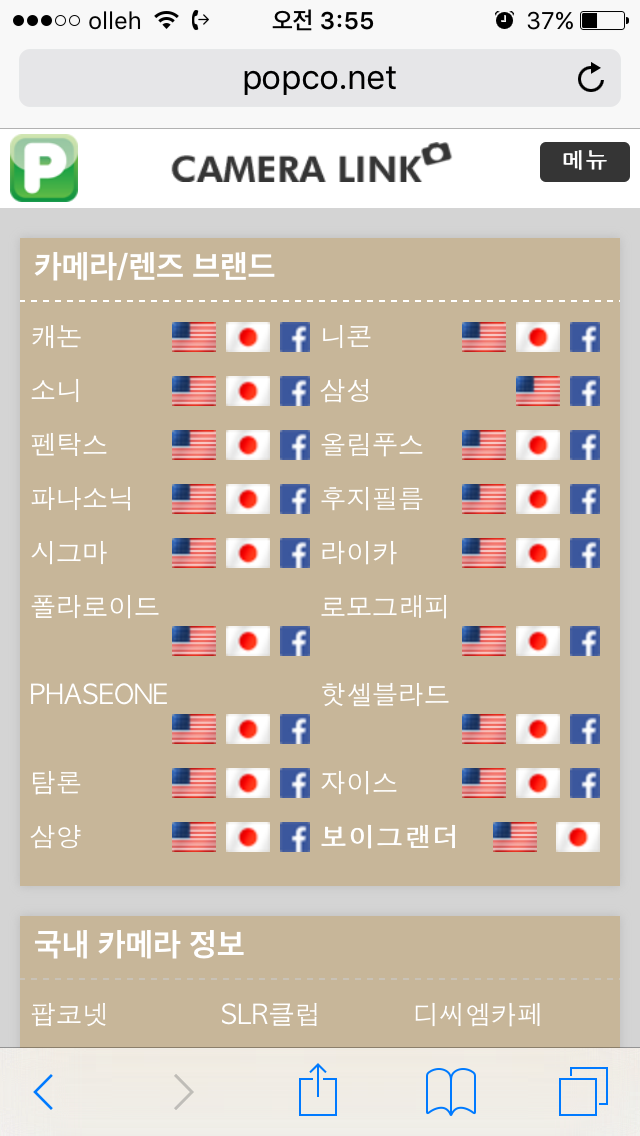Open the Safari share sheet
Viewport: 640px width, 1136px height.
pyautogui.click(x=318, y=1090)
